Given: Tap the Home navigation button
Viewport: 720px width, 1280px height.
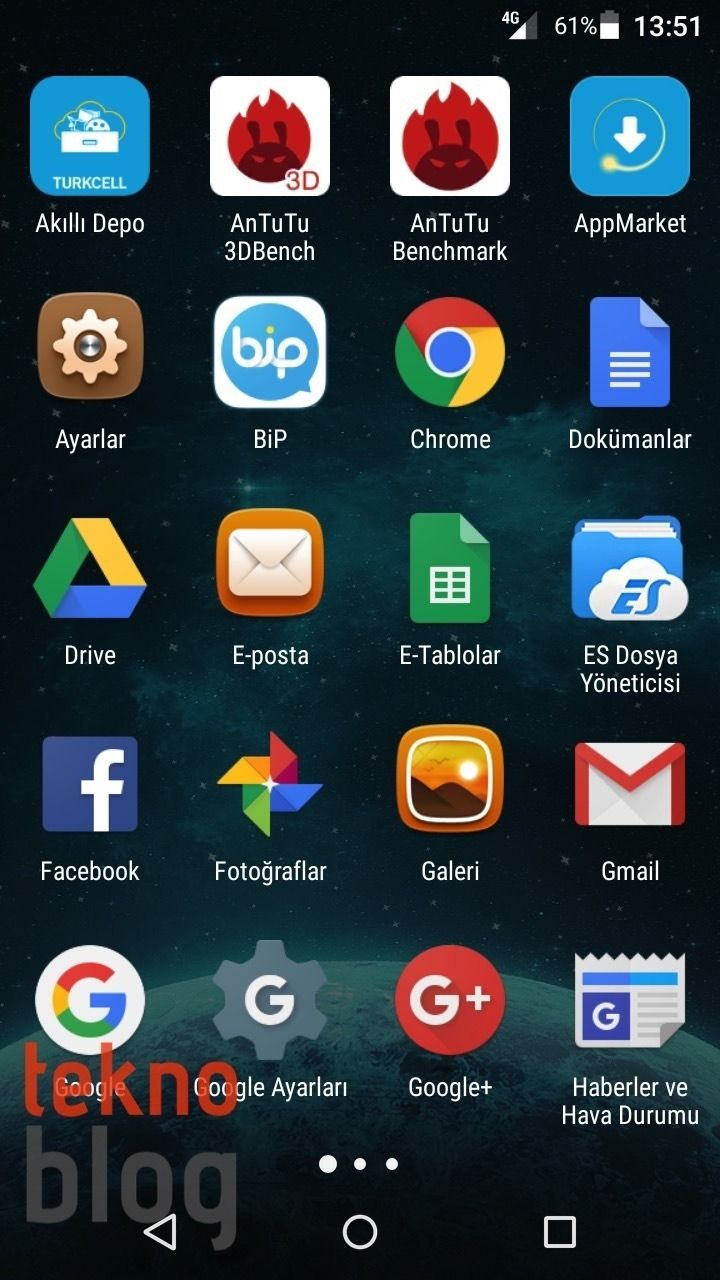Looking at the screenshot, I should [360, 1234].
